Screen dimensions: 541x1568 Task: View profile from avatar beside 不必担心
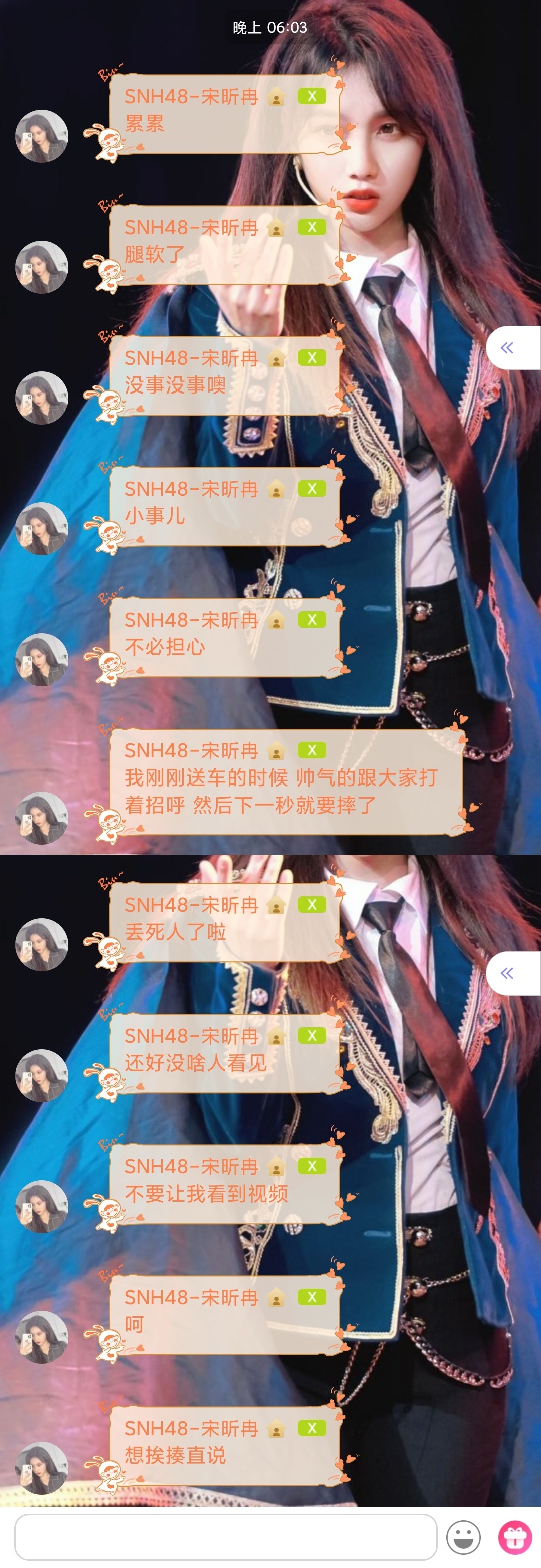click(x=42, y=660)
